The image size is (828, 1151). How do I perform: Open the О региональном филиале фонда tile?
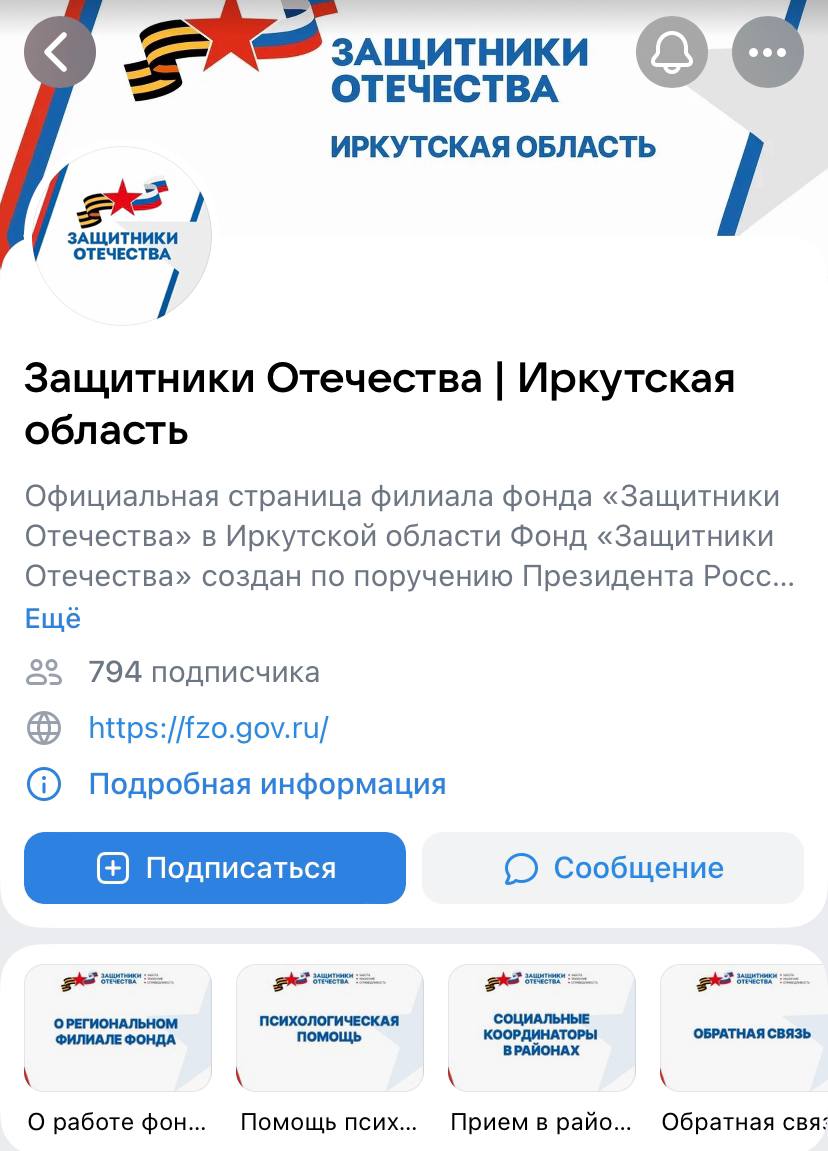117,1028
